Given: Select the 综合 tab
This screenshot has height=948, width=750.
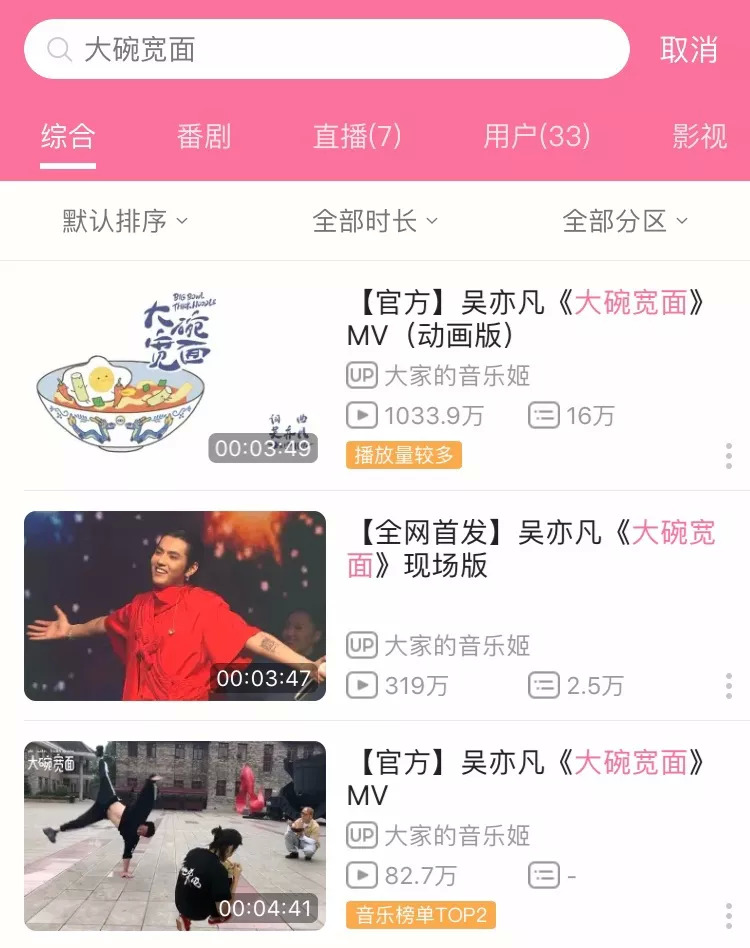Looking at the screenshot, I should tap(68, 136).
